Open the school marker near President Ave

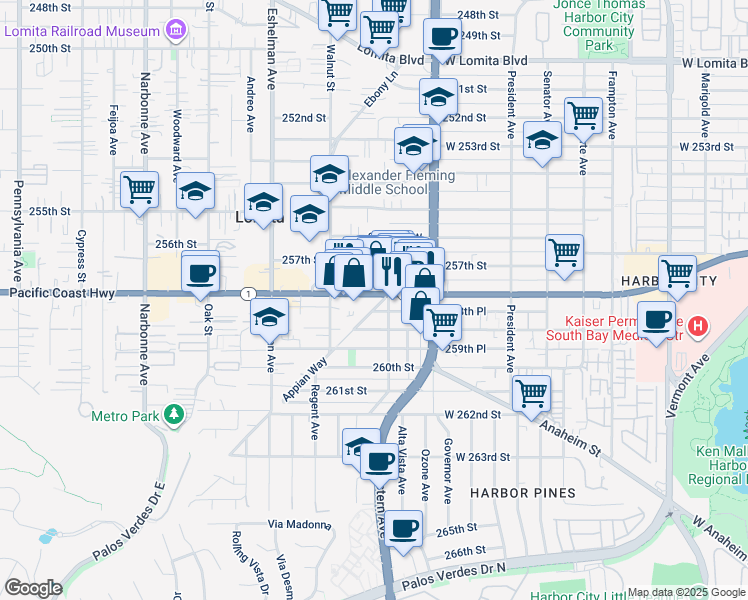pyautogui.click(x=542, y=140)
